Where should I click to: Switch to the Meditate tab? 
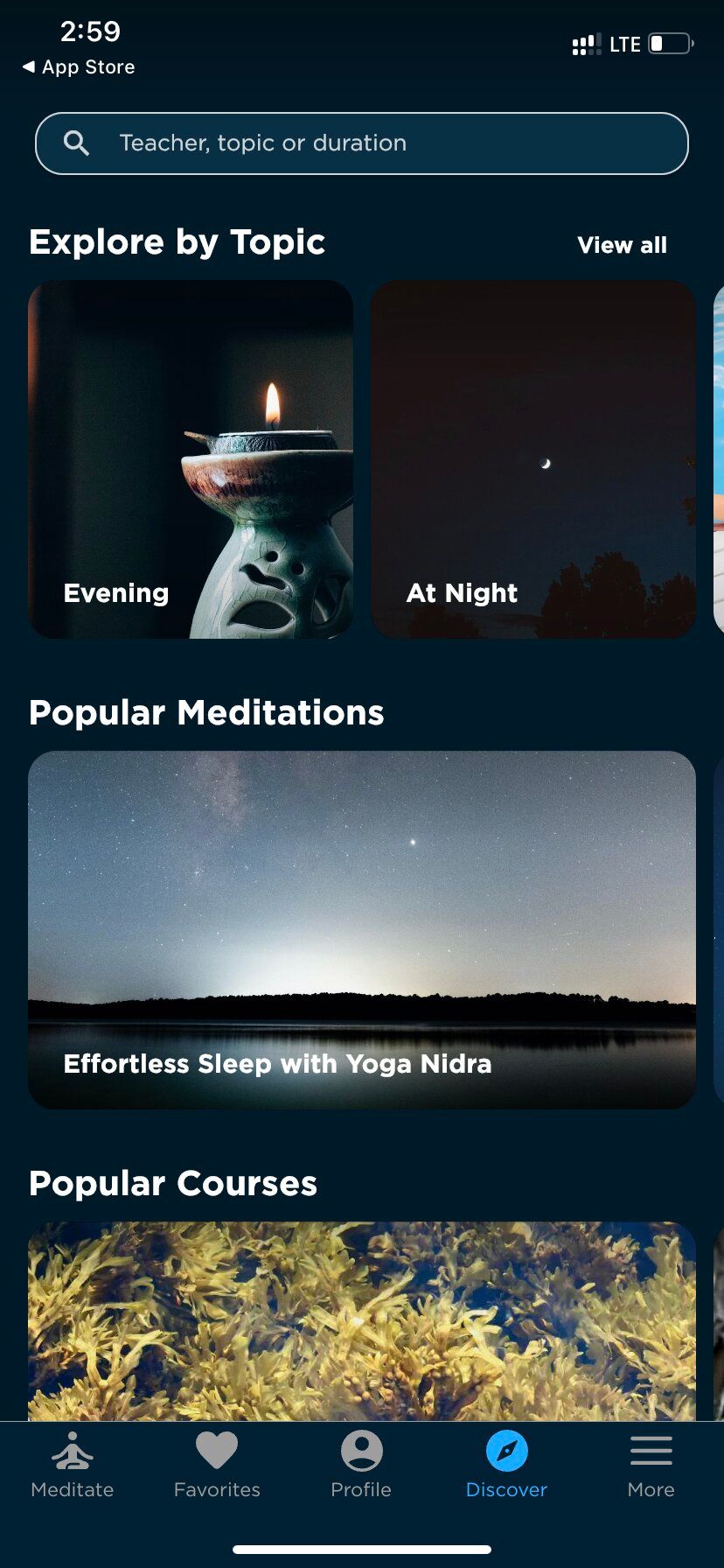coord(73,1466)
